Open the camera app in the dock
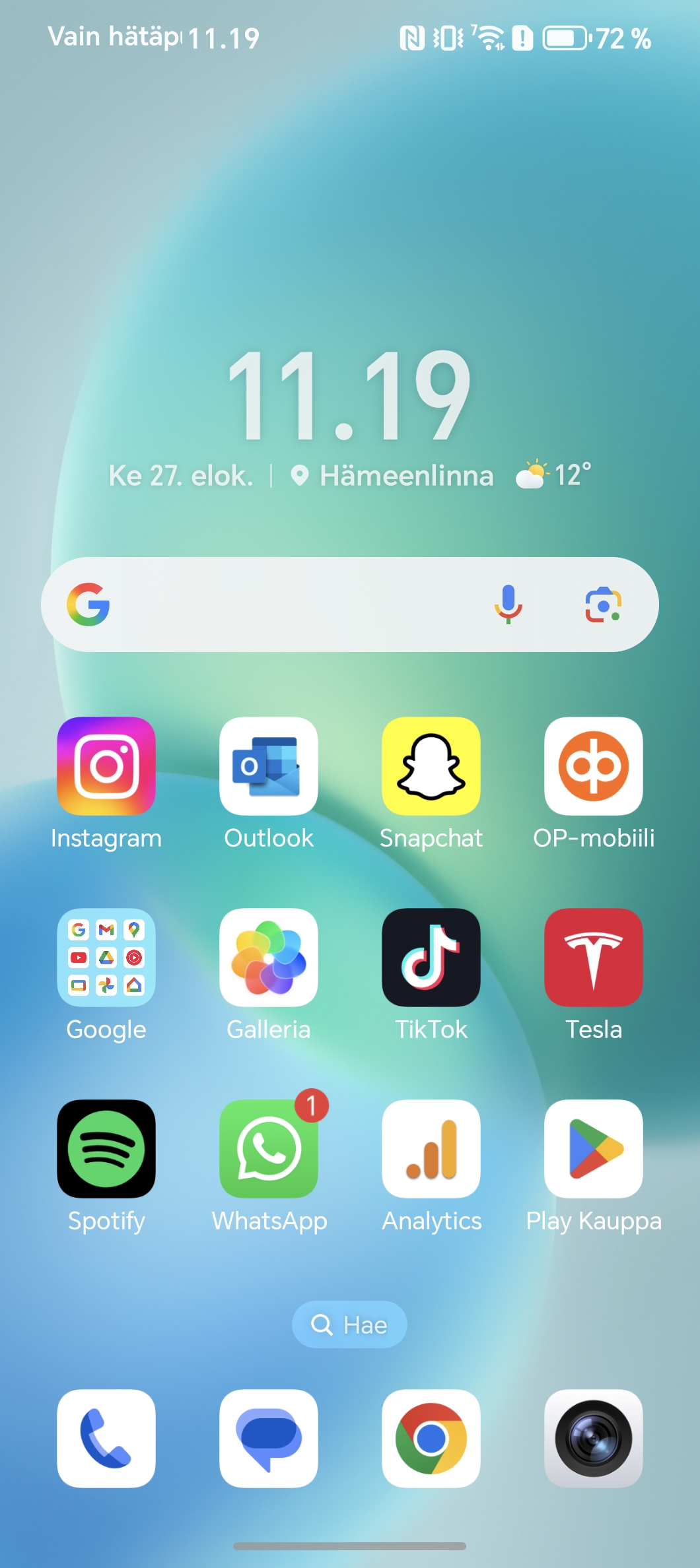This screenshot has height=1568, width=700. (594, 1439)
